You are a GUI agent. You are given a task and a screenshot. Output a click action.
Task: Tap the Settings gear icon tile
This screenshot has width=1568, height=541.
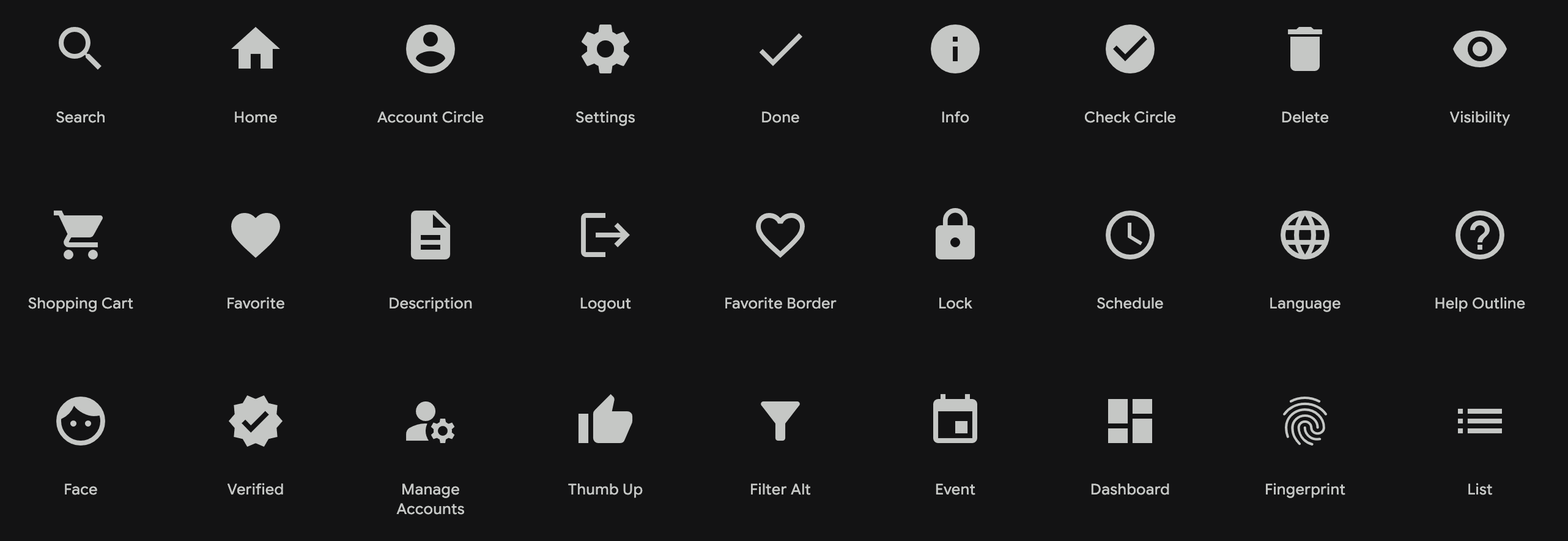(x=605, y=49)
